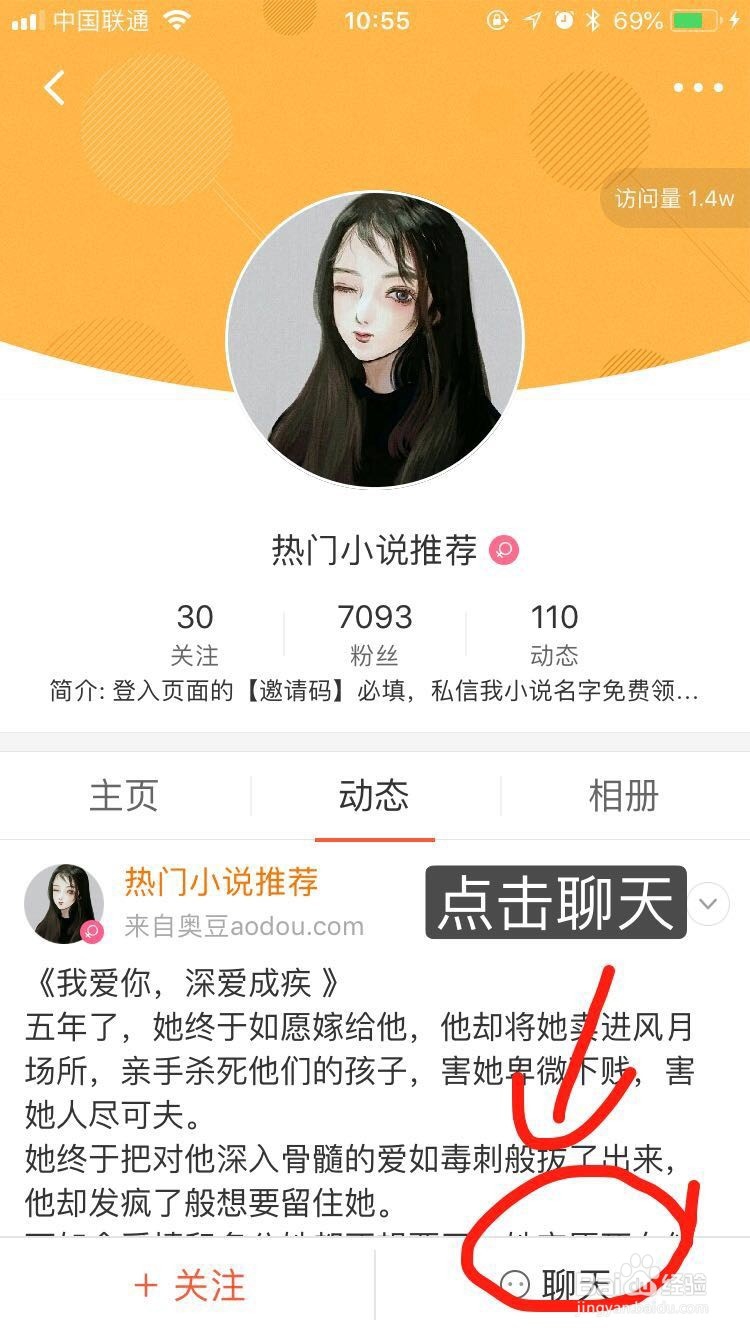Tap the 点击聊天 label on the post

point(556,903)
